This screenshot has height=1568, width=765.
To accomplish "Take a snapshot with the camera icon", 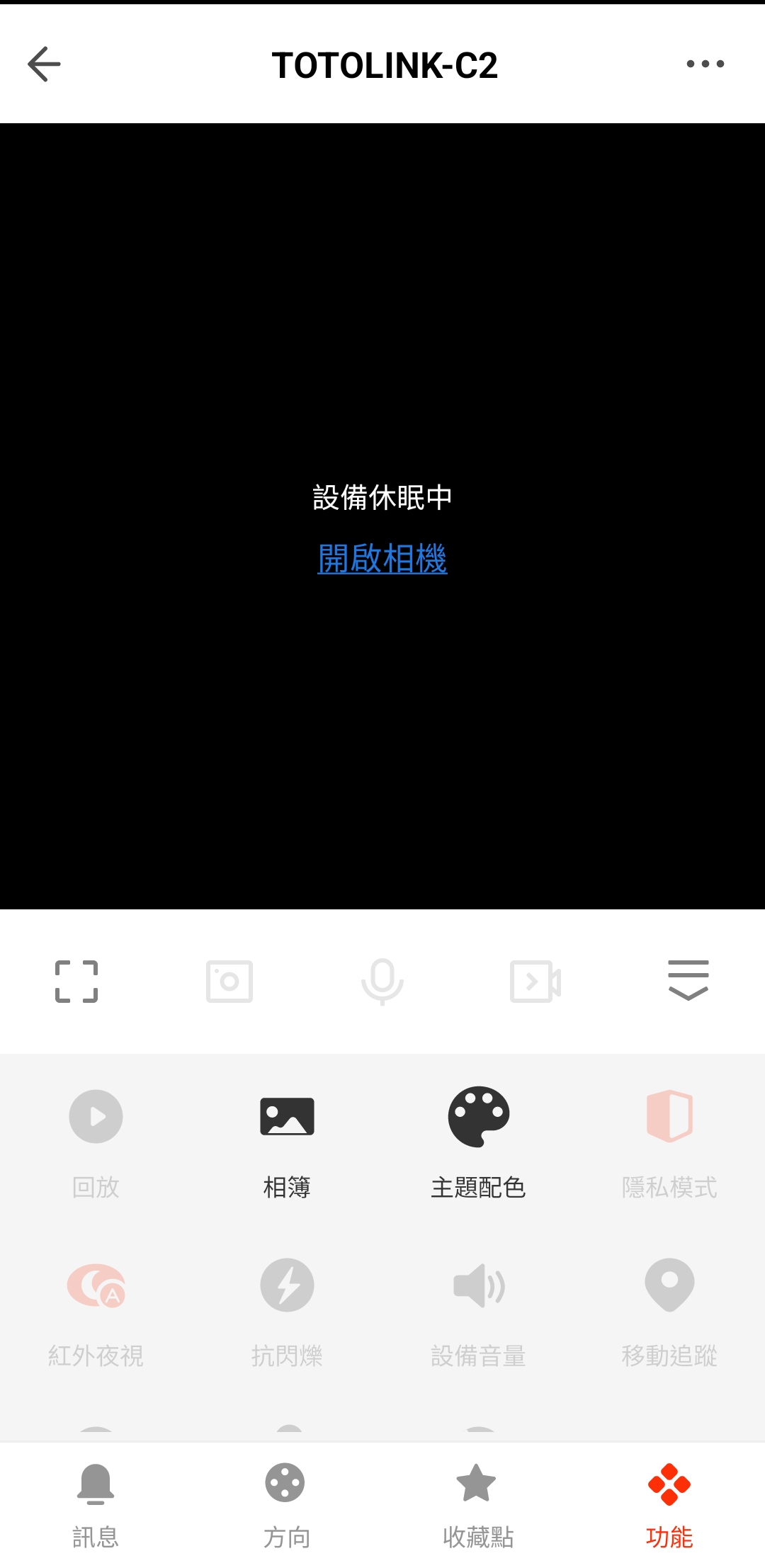I will click(229, 982).
